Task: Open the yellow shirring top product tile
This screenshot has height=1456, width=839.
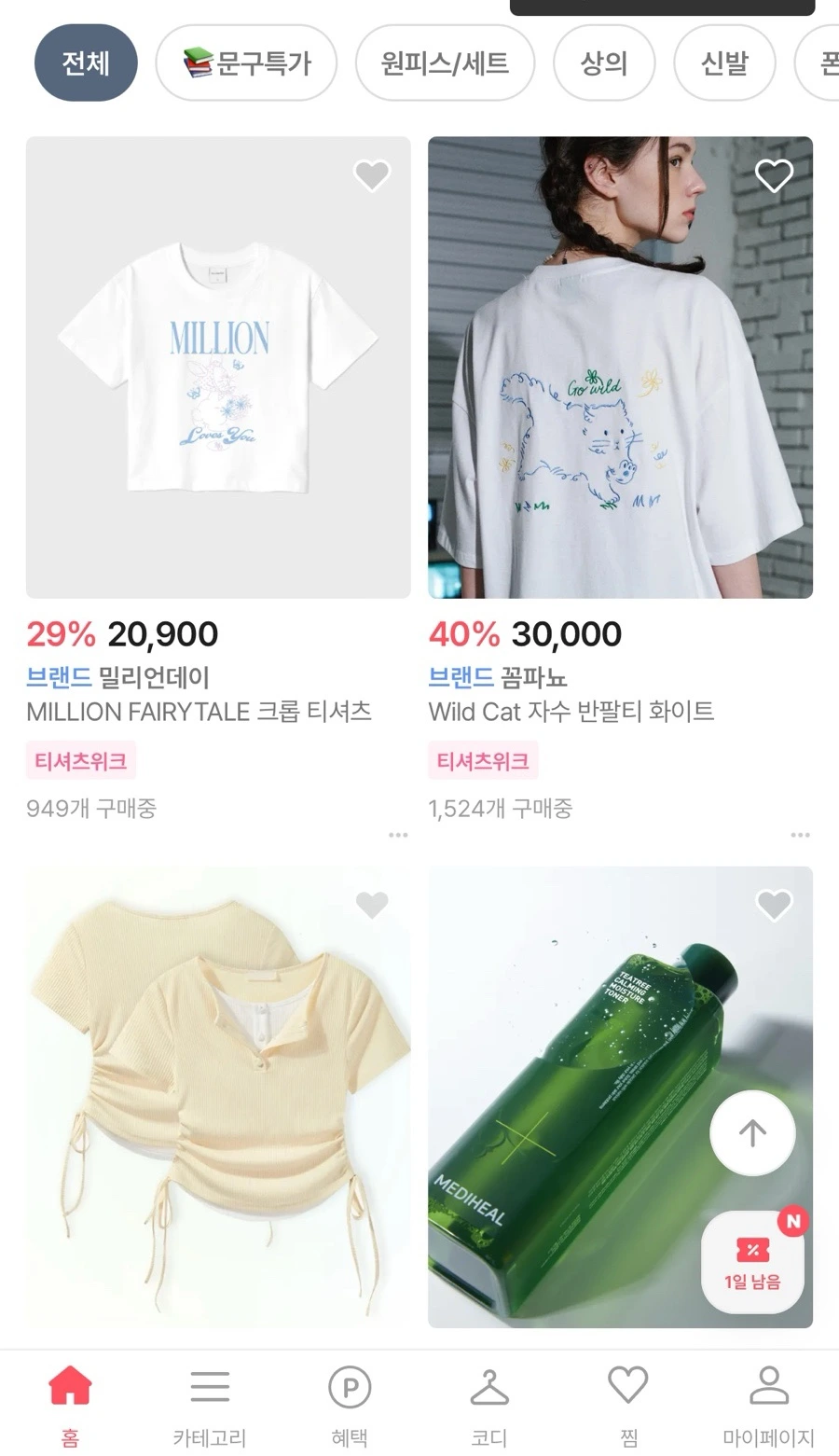Action: click(218, 1097)
